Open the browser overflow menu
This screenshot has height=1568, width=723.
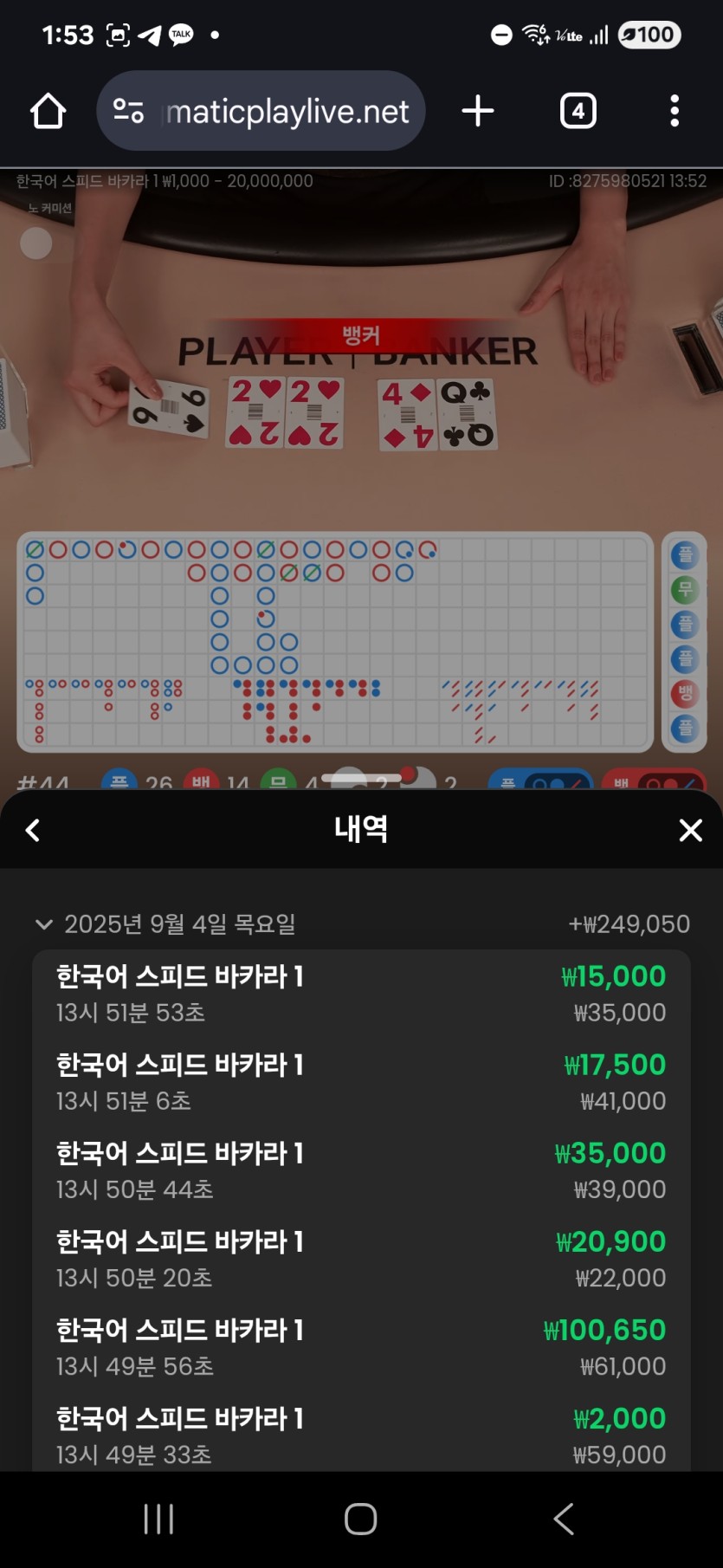[675, 111]
